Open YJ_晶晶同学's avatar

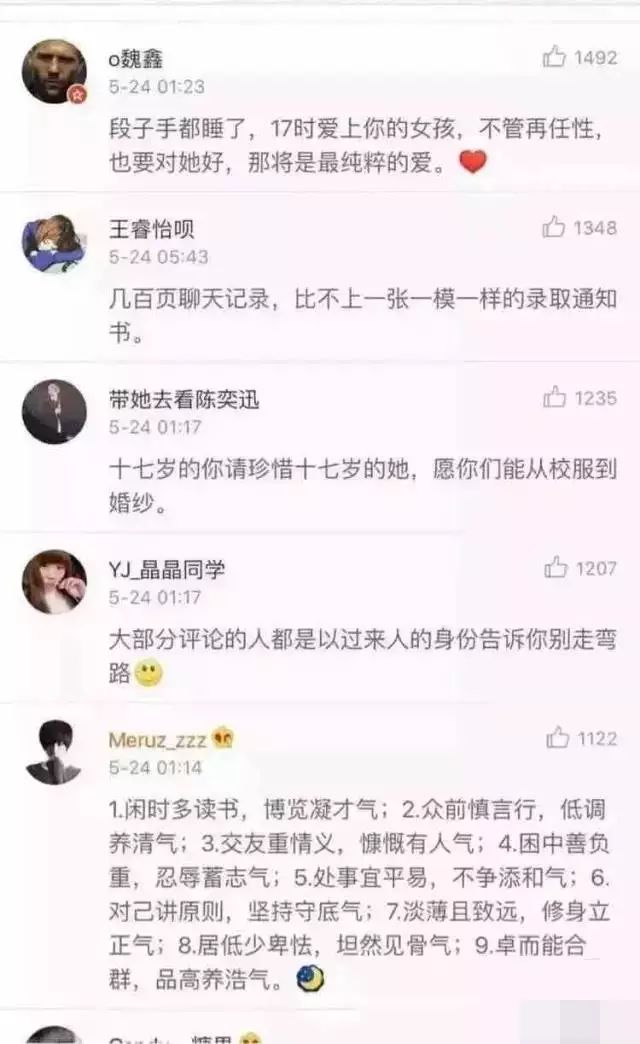pyautogui.click(x=54, y=582)
